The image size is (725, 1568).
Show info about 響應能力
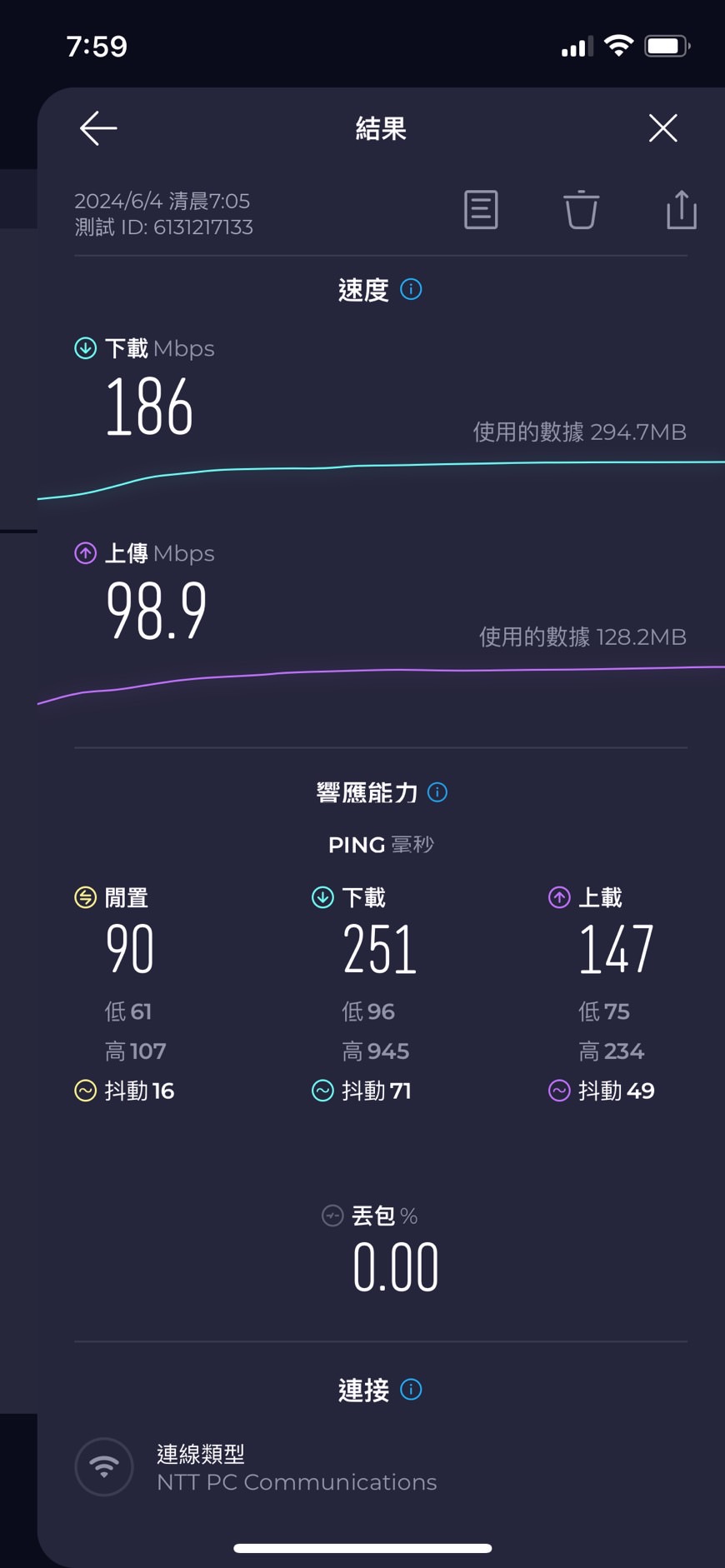pos(437,791)
